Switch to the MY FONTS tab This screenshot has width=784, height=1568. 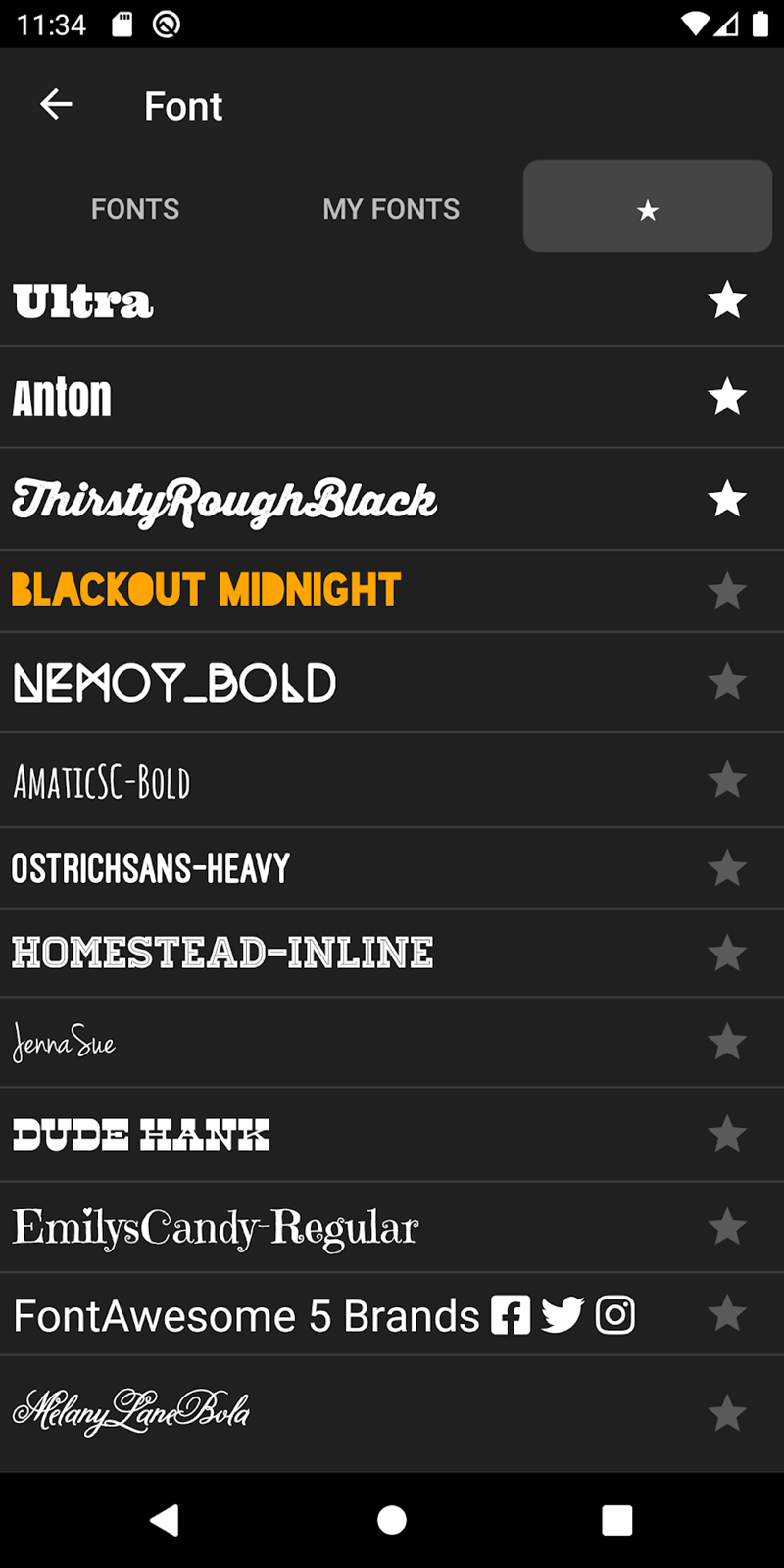[x=391, y=209]
